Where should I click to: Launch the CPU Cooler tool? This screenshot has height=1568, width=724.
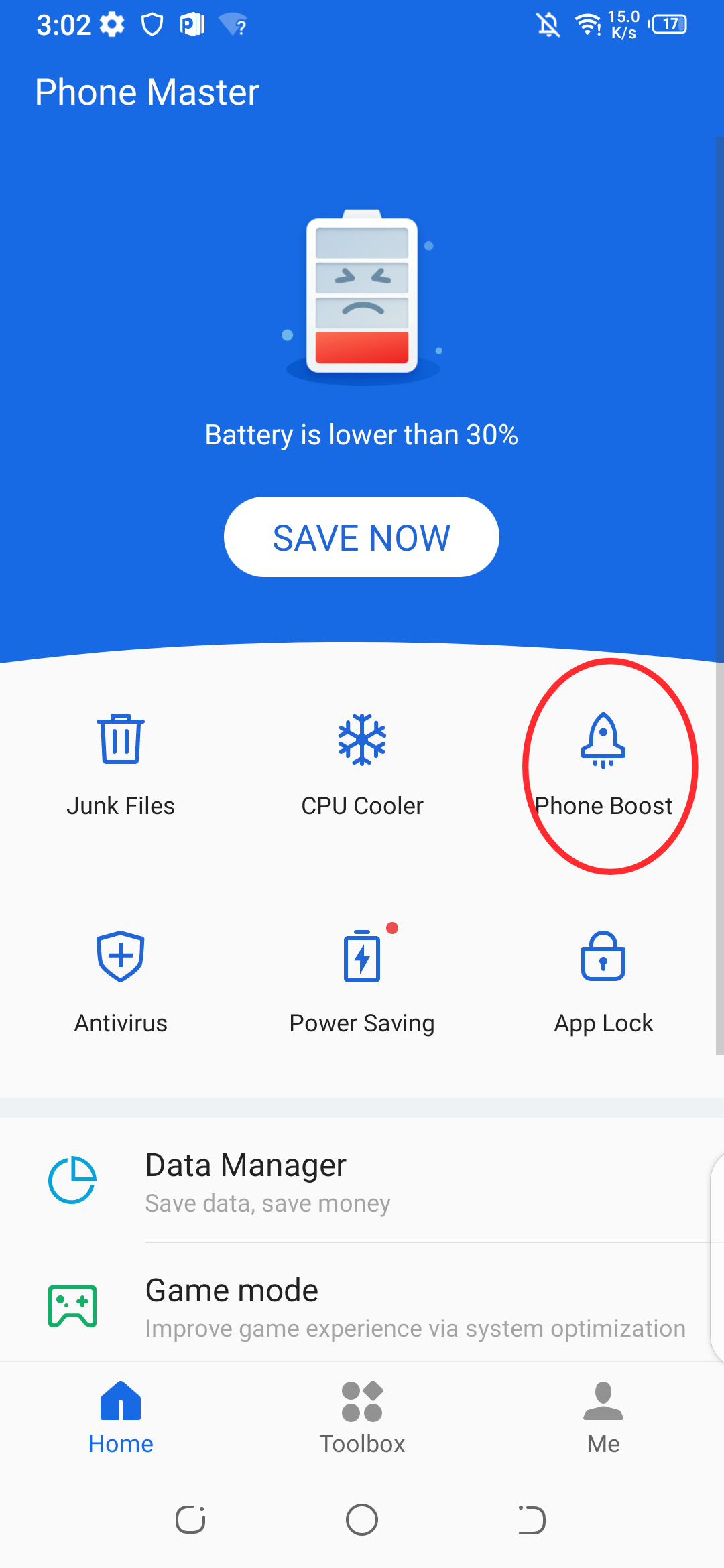[362, 766]
